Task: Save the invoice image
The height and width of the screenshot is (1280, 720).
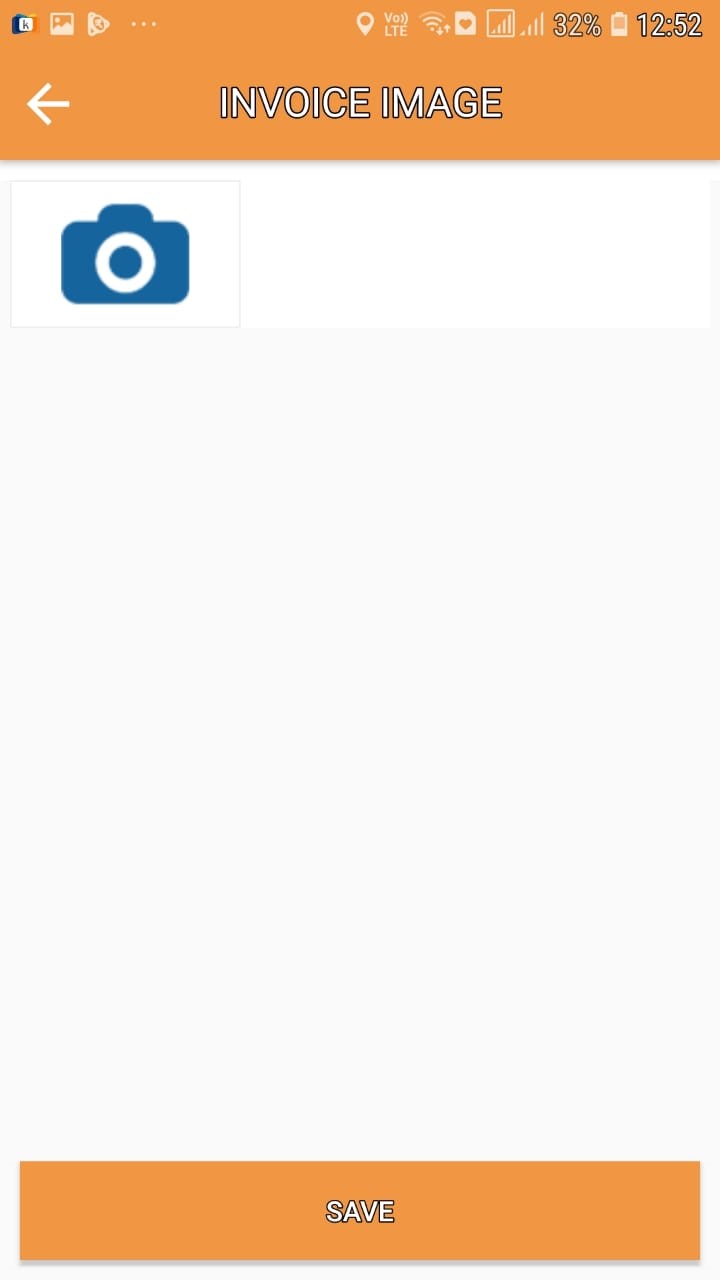Action: (360, 1211)
